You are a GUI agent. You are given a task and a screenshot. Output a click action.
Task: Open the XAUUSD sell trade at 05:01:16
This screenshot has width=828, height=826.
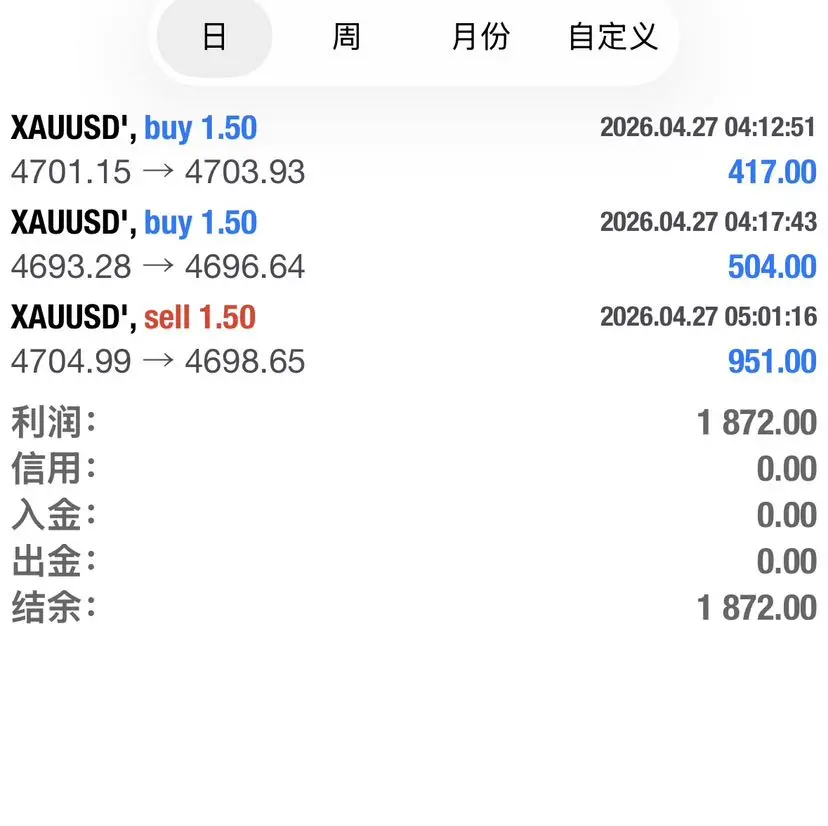413,340
